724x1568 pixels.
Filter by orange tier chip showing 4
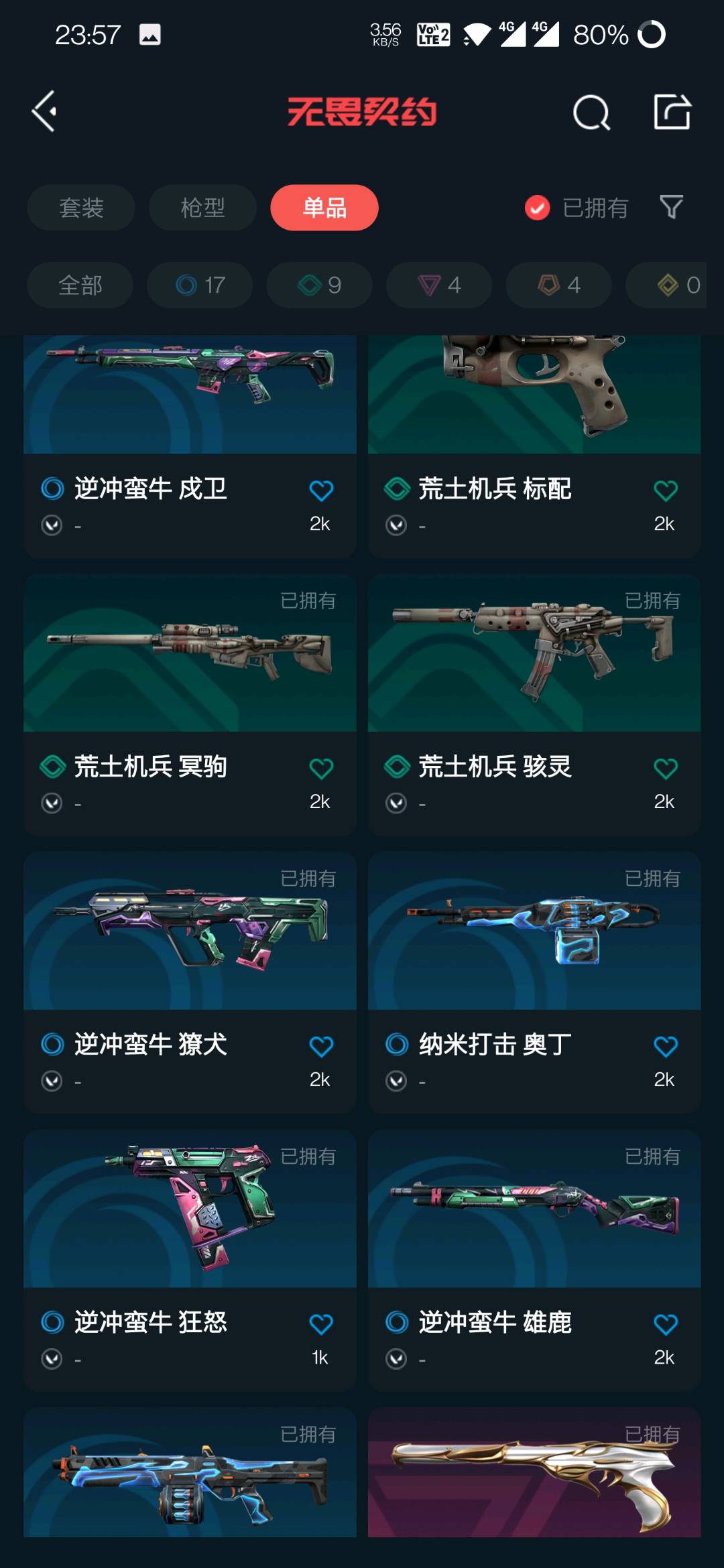pos(558,285)
